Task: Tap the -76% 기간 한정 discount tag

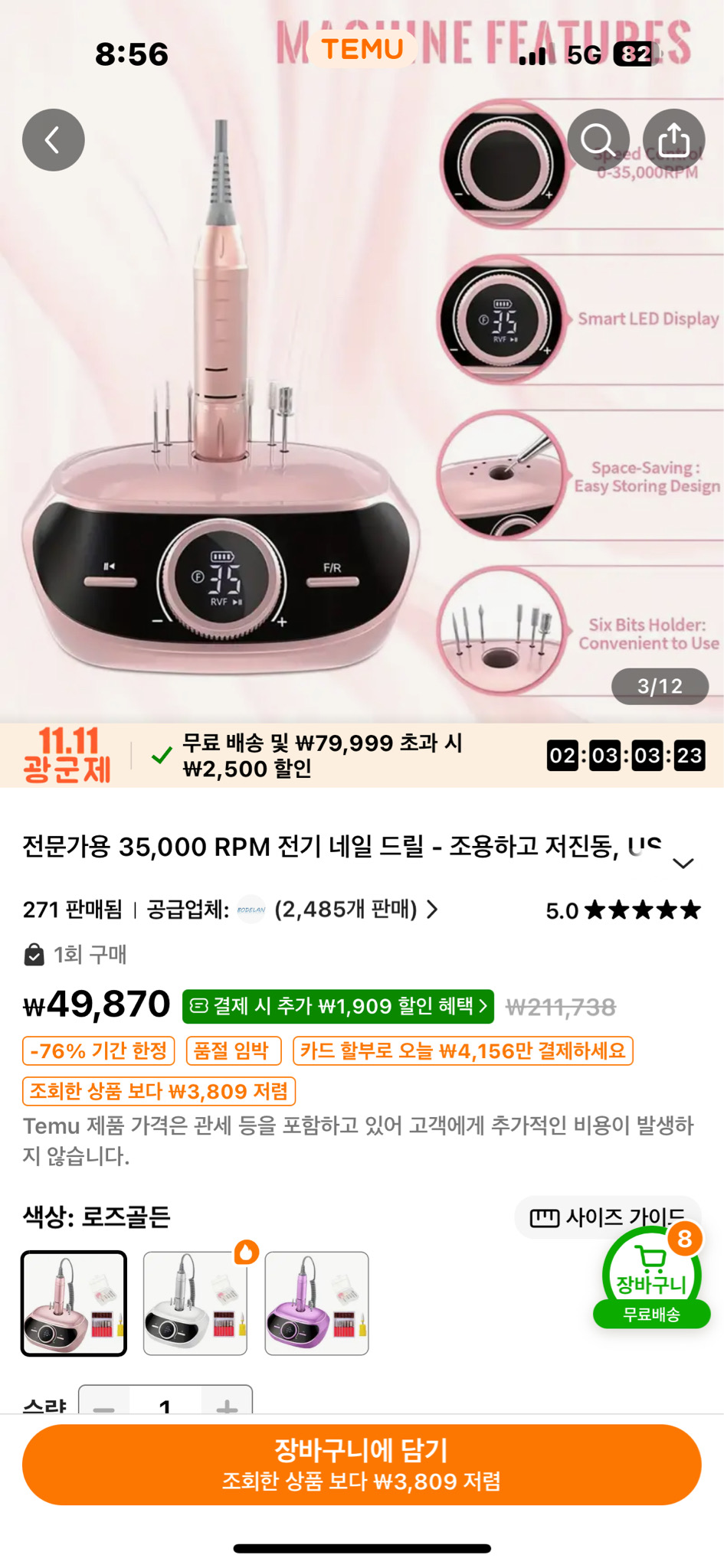Action: (x=96, y=1052)
